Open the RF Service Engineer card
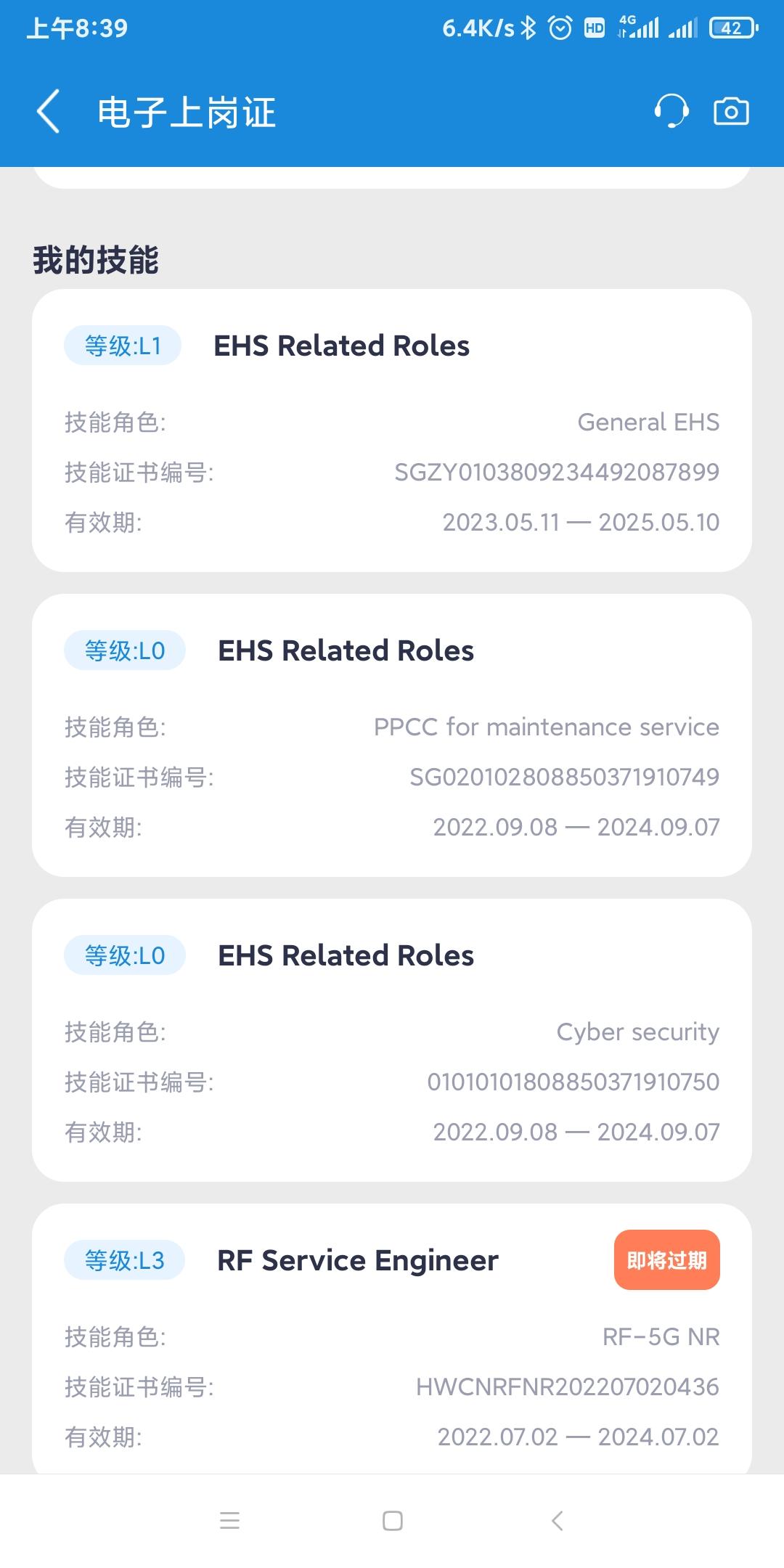This screenshot has width=784, height=1568. (x=392, y=1339)
